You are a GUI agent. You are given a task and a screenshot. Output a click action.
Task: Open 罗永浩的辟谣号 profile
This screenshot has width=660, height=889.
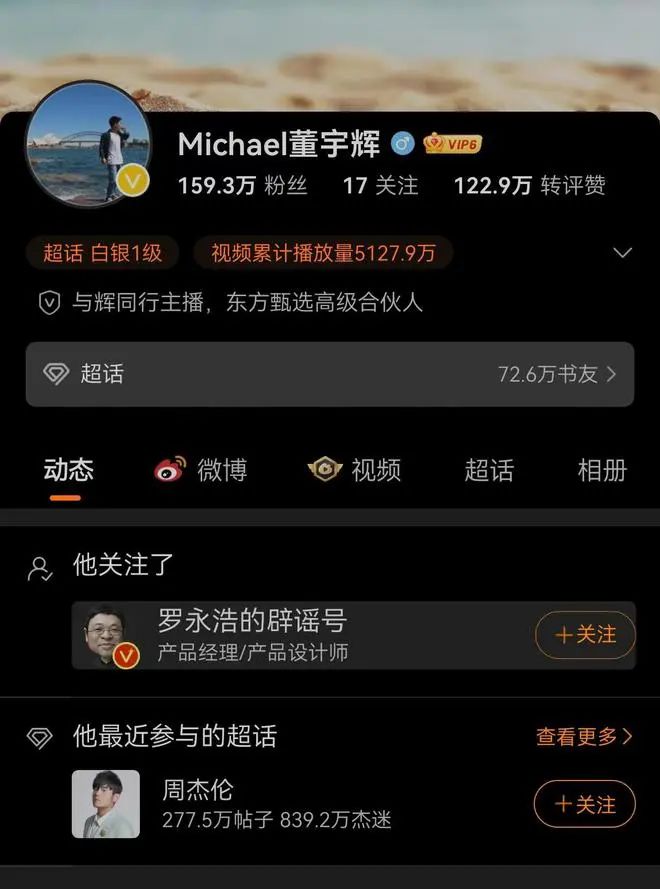250,635
